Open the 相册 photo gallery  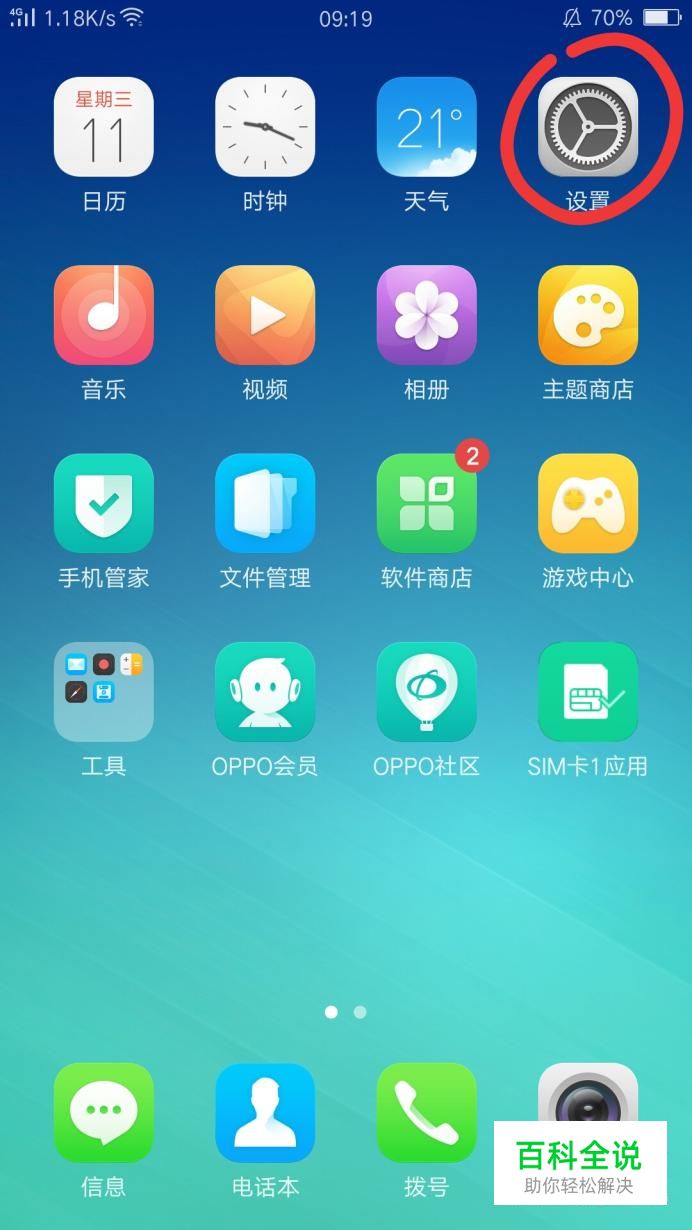426,315
